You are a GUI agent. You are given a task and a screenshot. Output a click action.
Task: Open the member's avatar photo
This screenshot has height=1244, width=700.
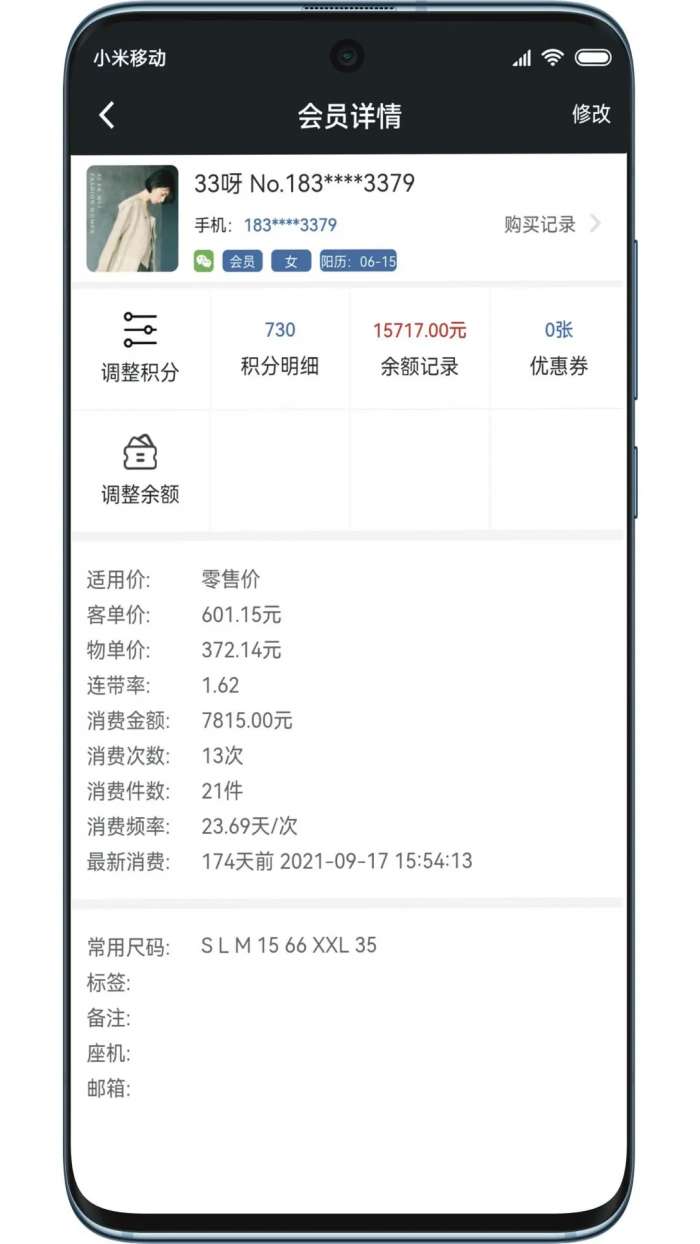tap(132, 219)
